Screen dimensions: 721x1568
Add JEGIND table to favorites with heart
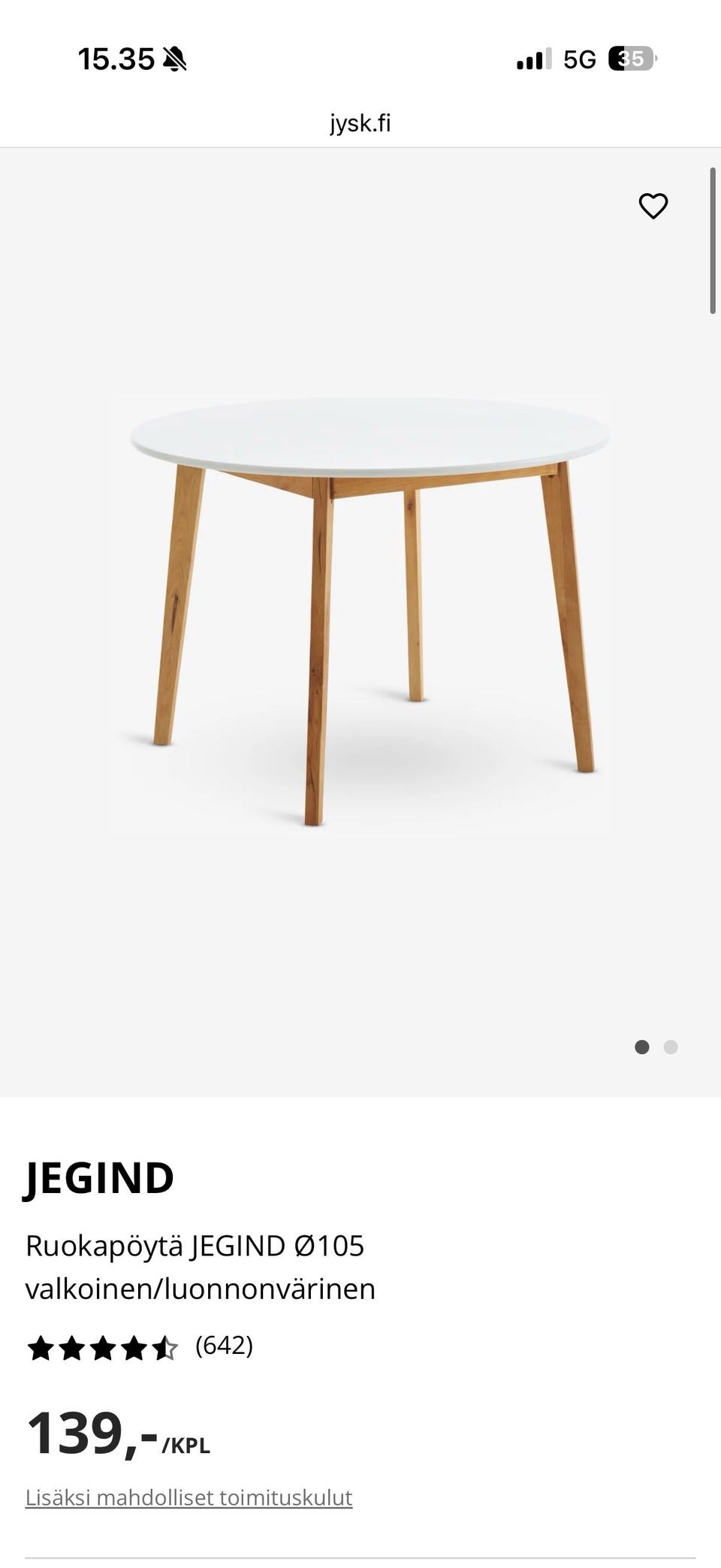[653, 206]
